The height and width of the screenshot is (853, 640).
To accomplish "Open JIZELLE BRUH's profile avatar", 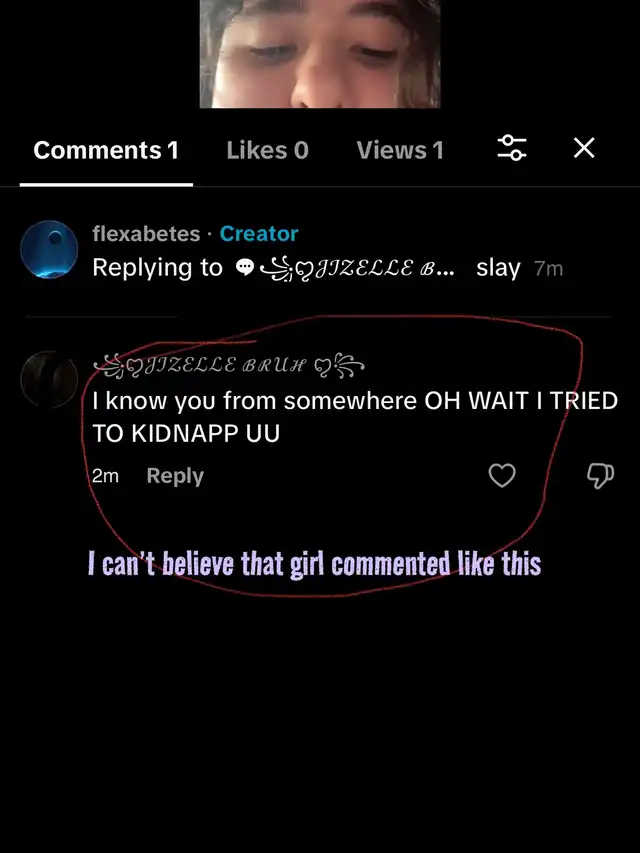I will point(49,379).
